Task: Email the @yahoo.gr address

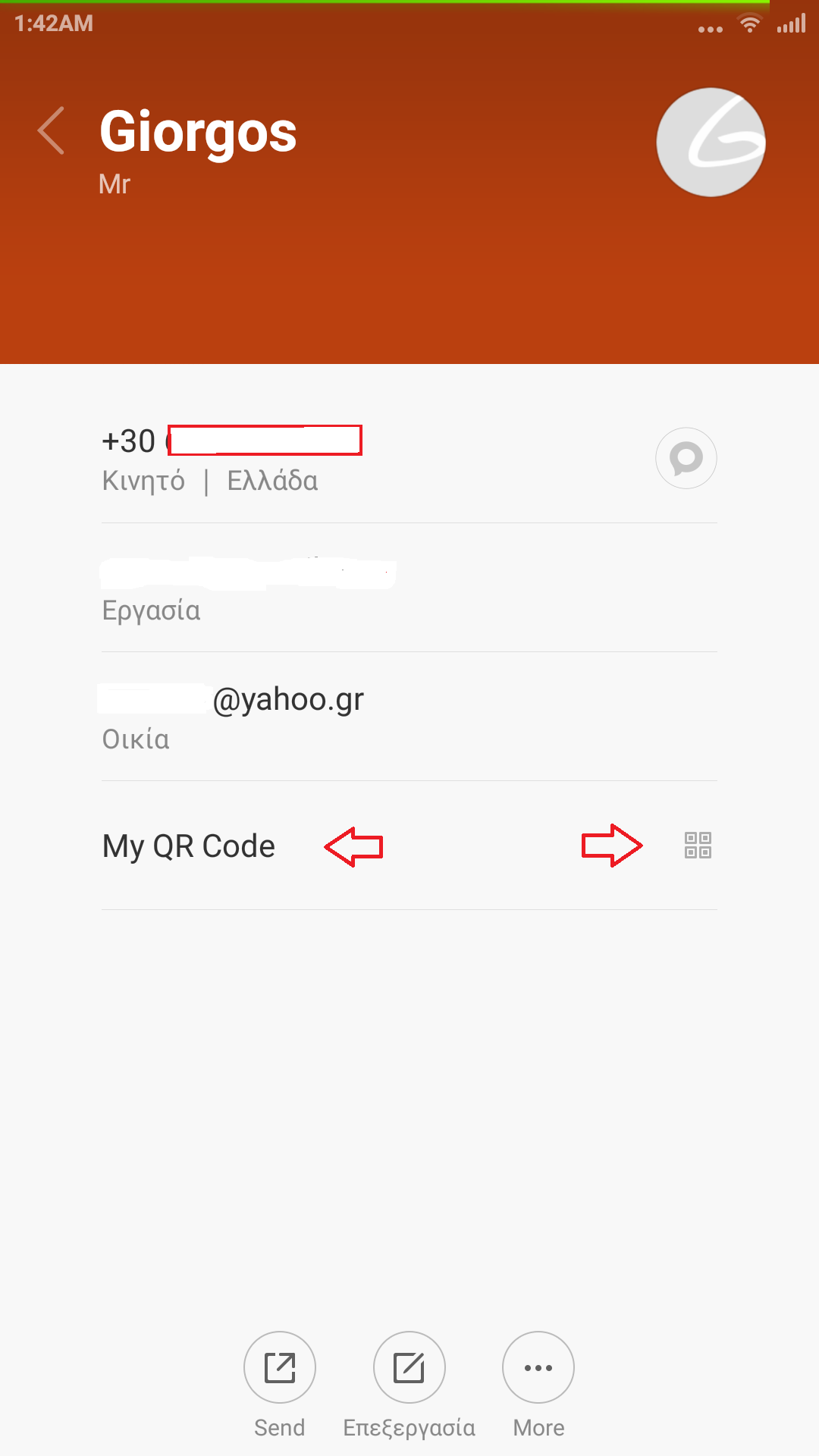Action: 409,717
